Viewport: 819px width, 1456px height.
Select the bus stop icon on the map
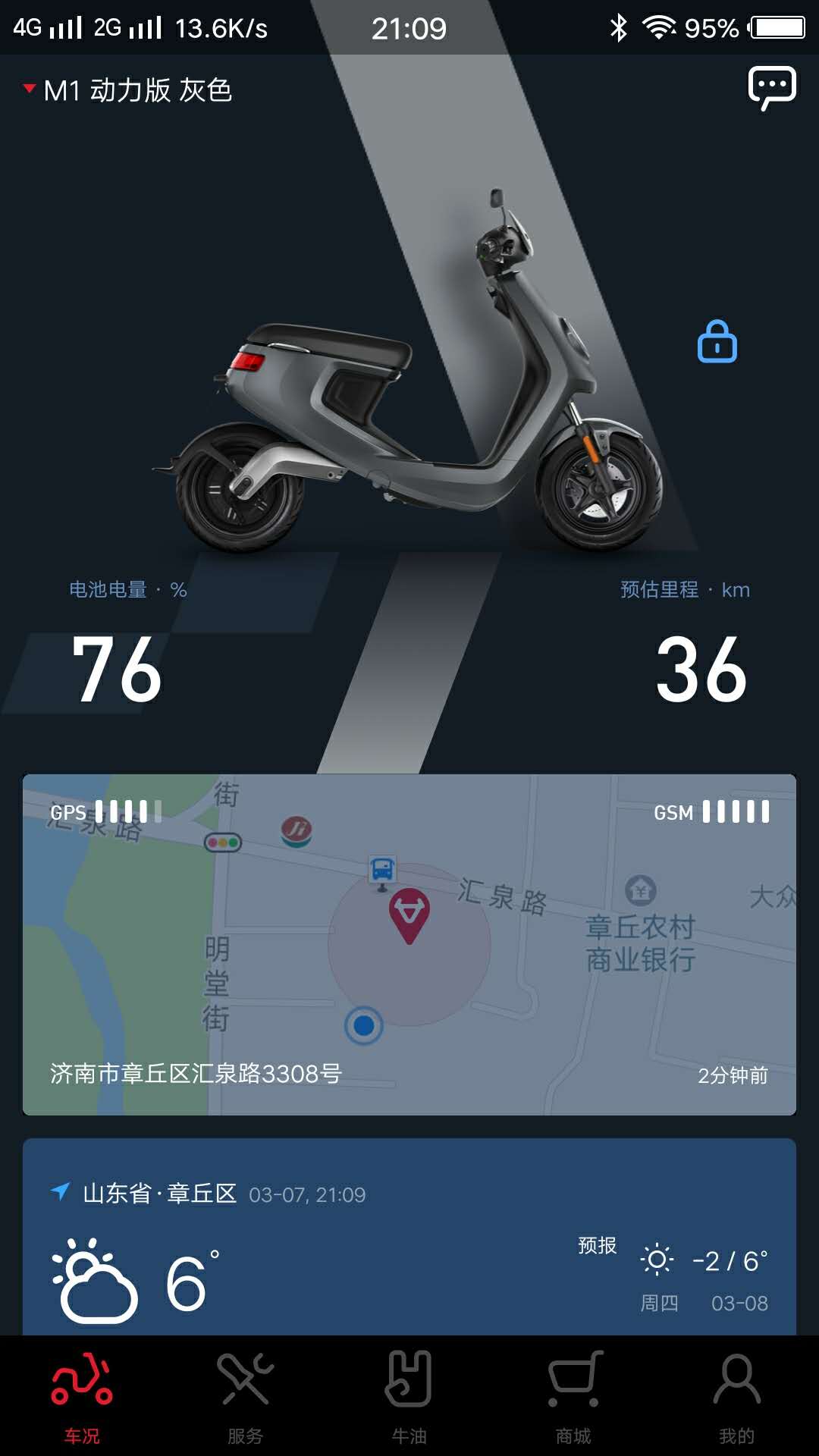coord(384,871)
